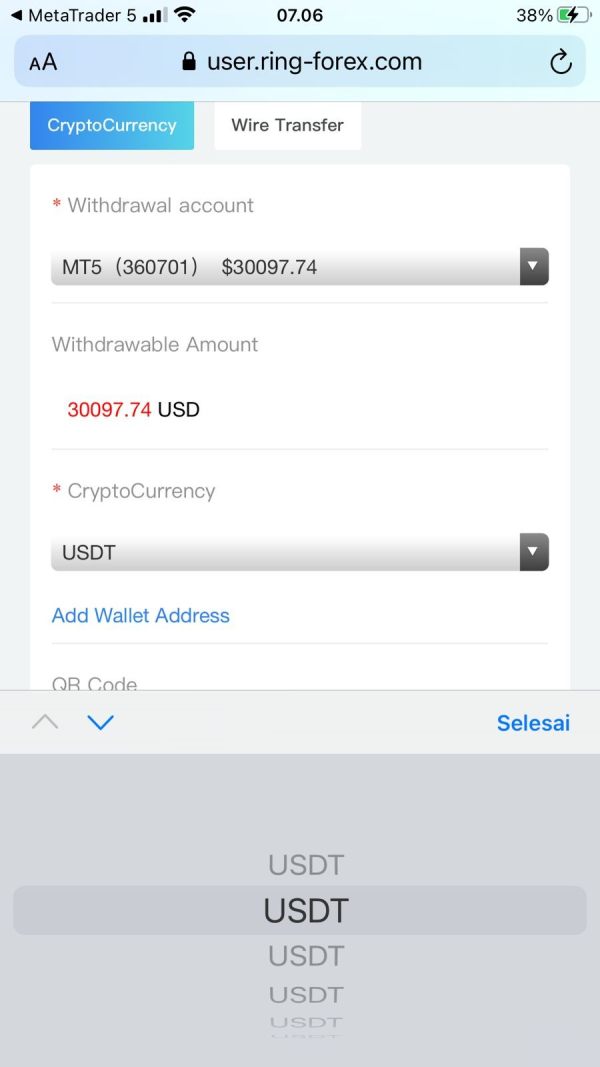
Task: Switch to the Wire Transfer tab
Action: tap(288, 125)
